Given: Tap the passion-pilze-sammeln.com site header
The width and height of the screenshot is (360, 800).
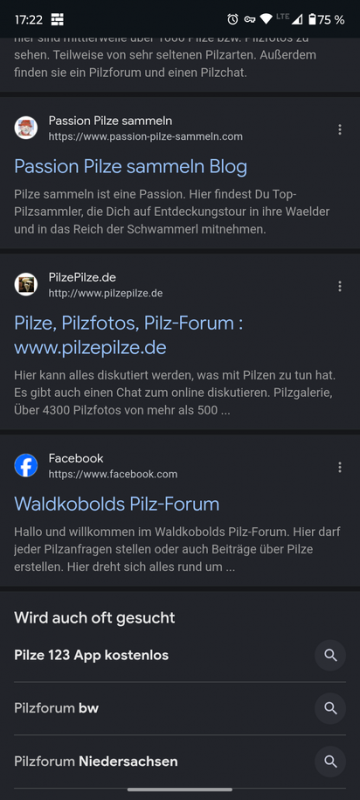Looking at the screenshot, I should coord(128,128).
